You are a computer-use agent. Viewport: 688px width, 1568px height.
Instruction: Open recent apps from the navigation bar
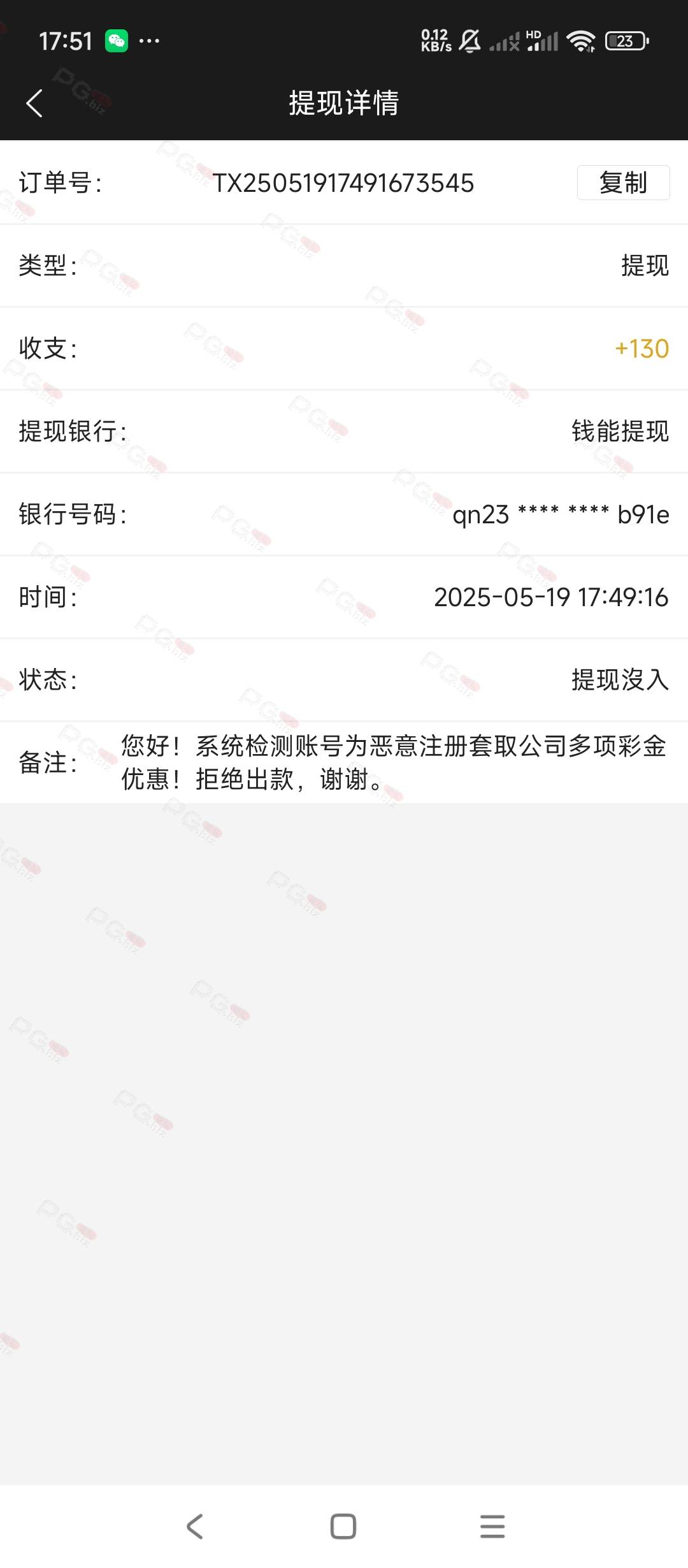[x=492, y=1527]
